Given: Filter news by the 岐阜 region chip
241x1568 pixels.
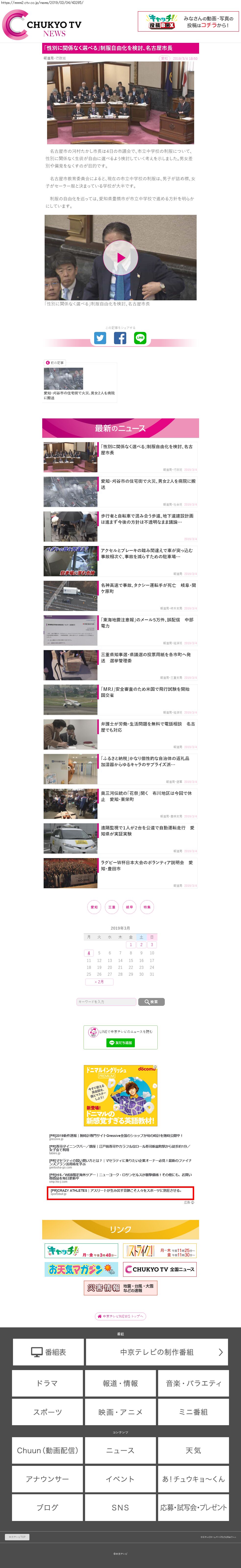Looking at the screenshot, I should [129, 907].
